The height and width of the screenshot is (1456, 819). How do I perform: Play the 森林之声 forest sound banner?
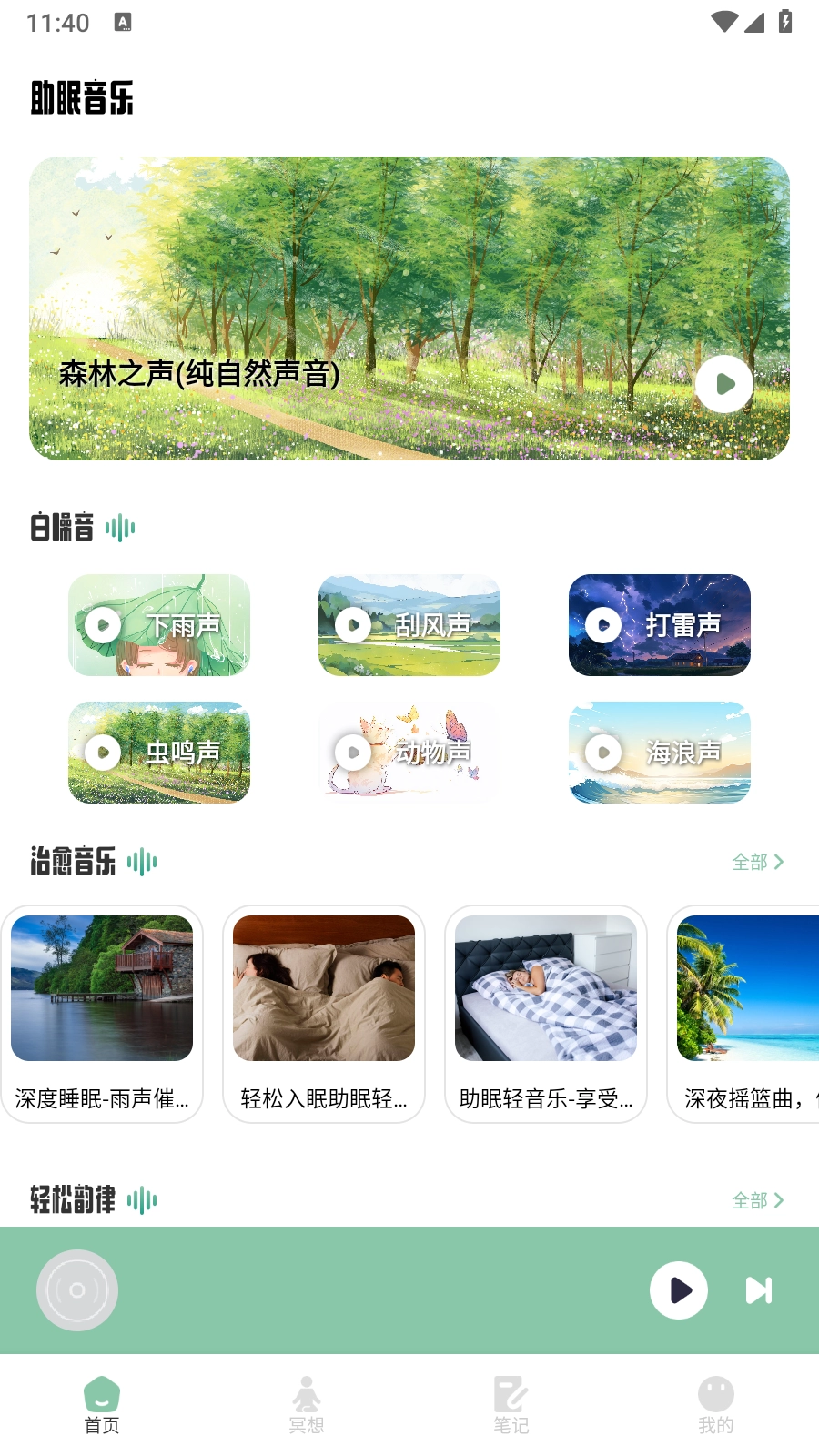click(723, 384)
